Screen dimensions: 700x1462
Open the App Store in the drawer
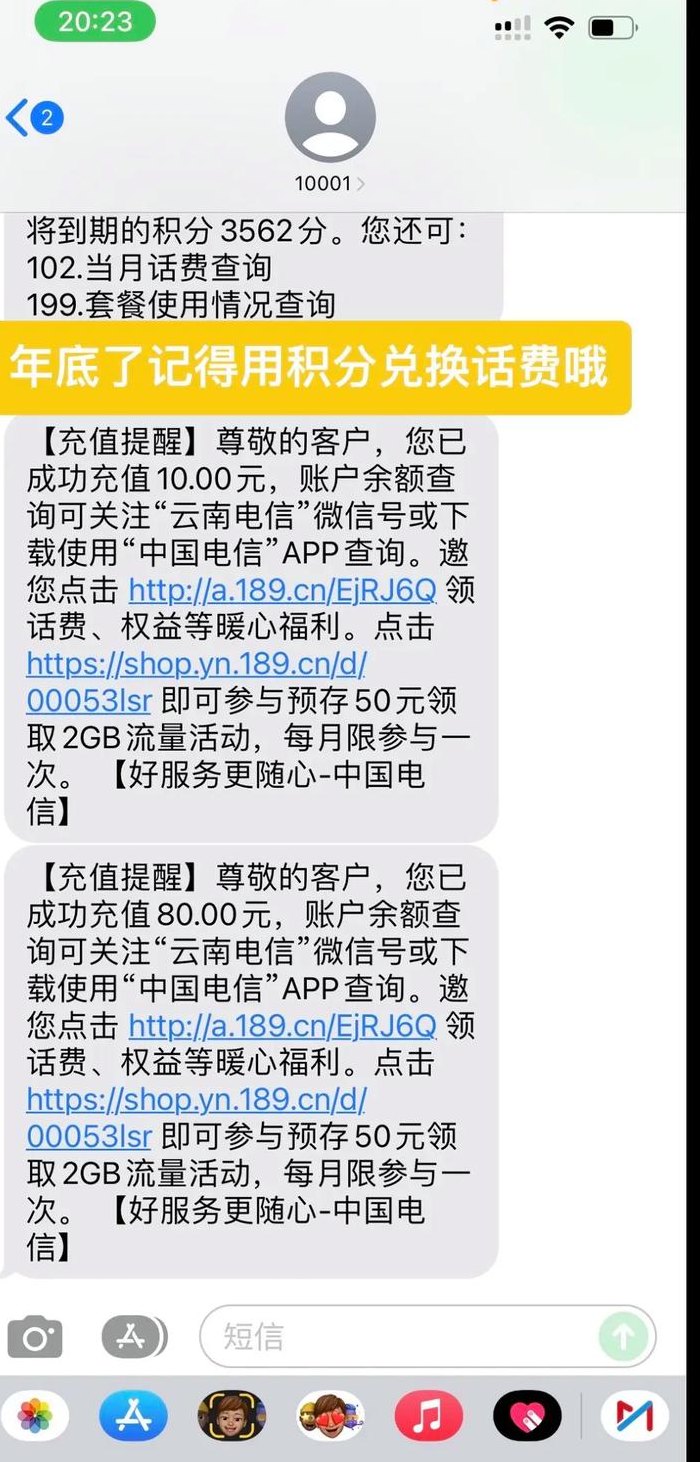[133, 1416]
